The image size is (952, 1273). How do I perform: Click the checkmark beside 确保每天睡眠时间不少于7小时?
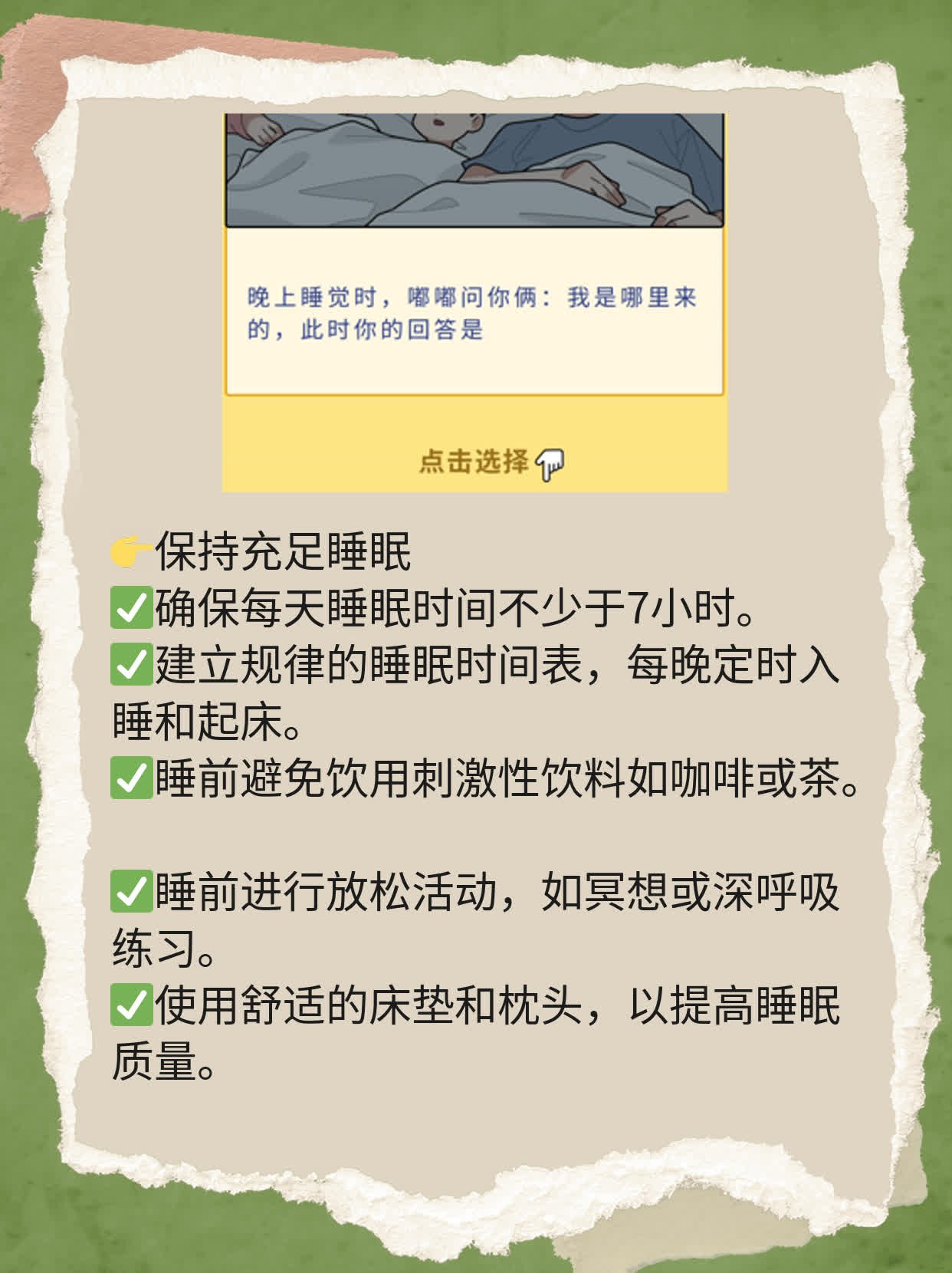(x=130, y=607)
